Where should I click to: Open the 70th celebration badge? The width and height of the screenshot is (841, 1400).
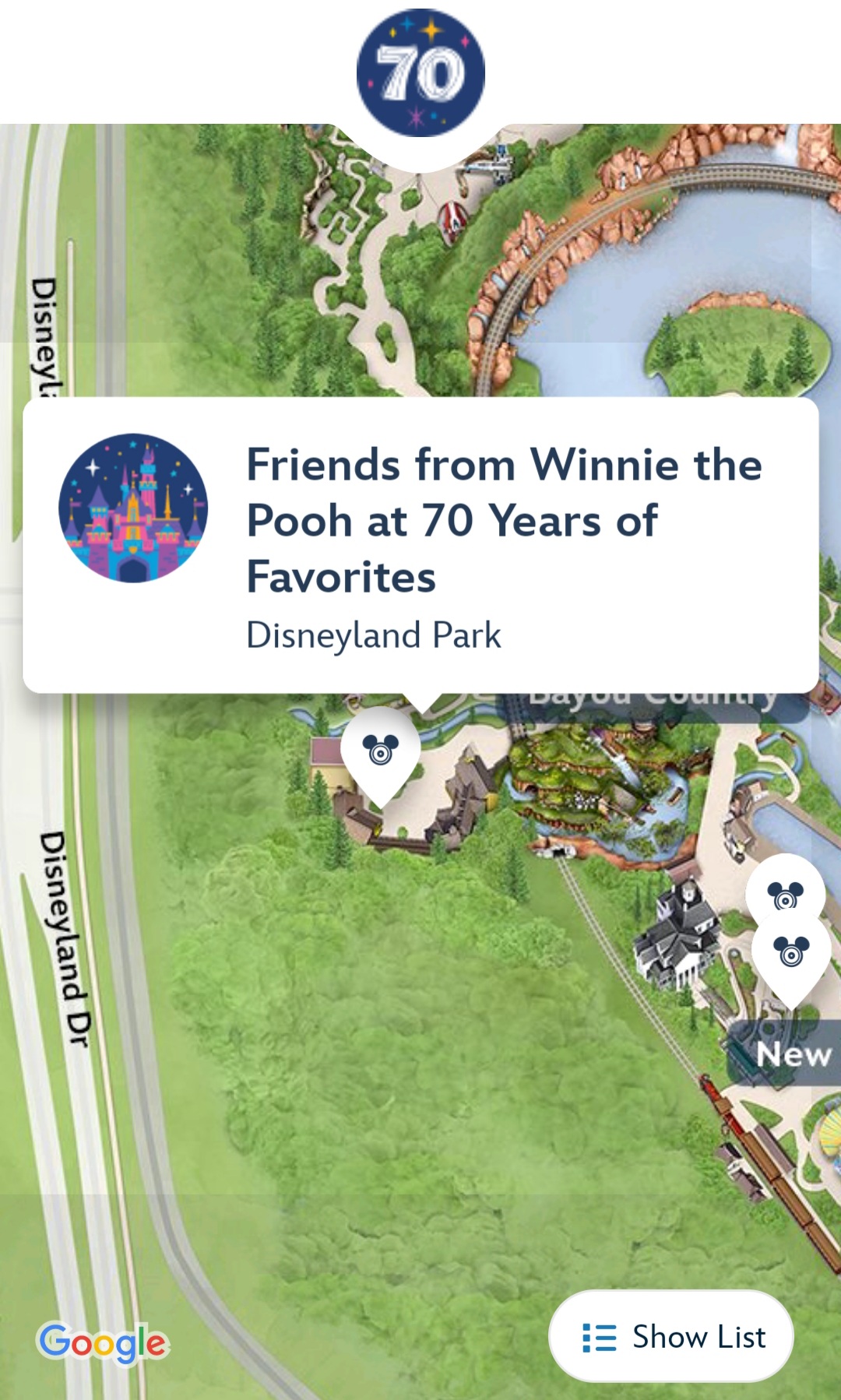pyautogui.click(x=420, y=73)
